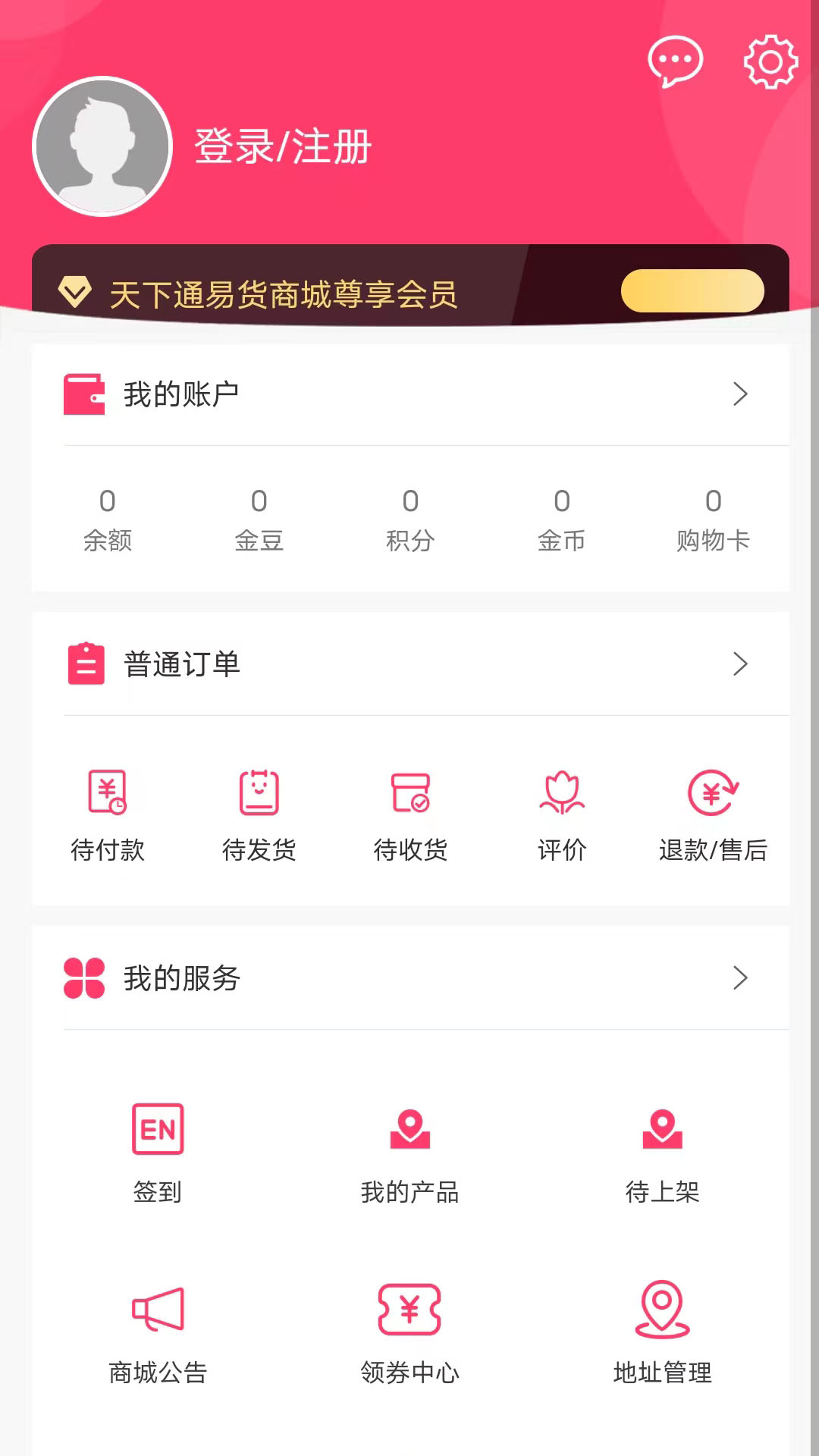Tap the 余额 balance entry
This screenshot has height=1456, width=819.
108,520
